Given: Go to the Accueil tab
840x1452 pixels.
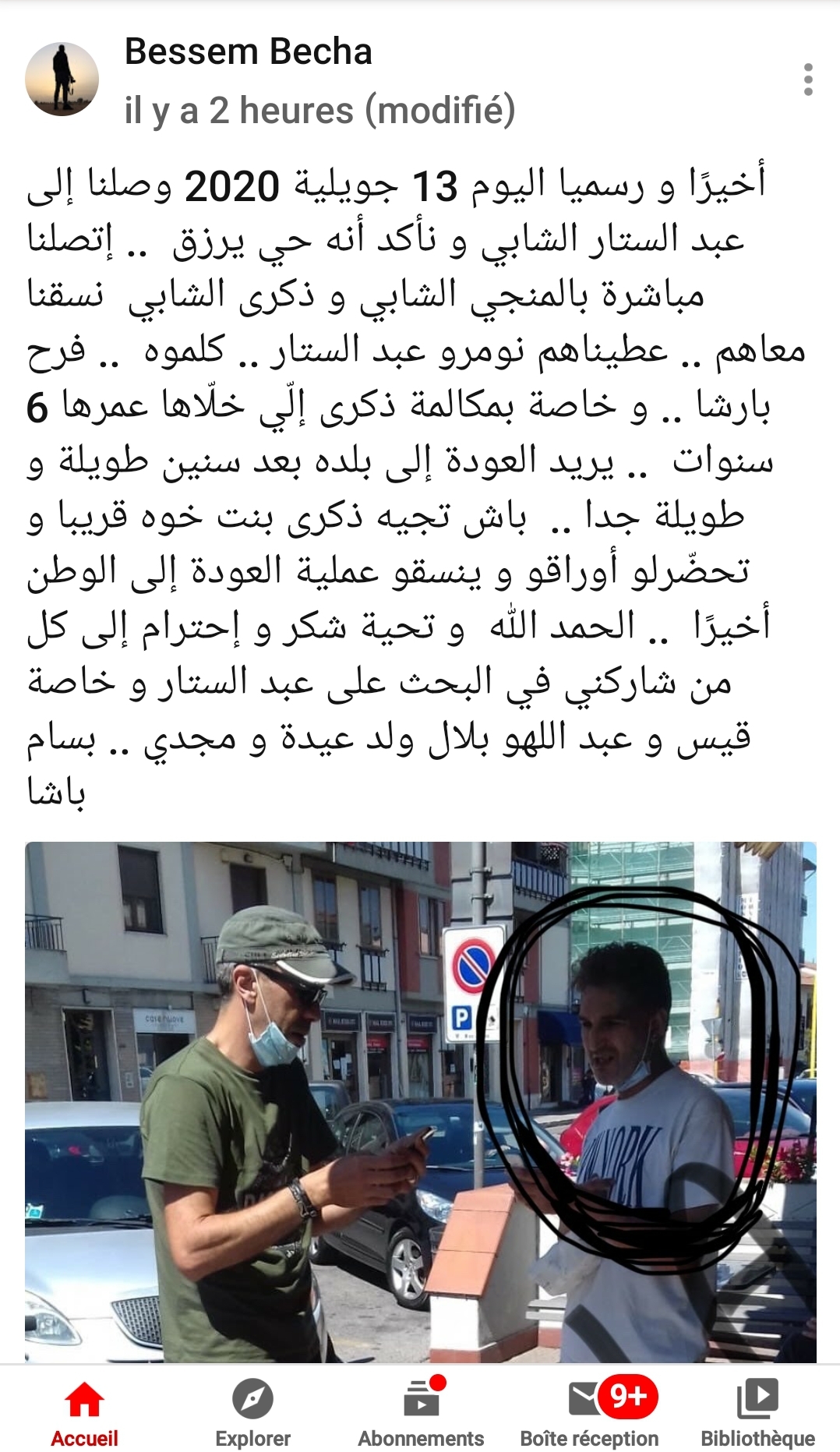Looking at the screenshot, I should [x=84, y=1414].
